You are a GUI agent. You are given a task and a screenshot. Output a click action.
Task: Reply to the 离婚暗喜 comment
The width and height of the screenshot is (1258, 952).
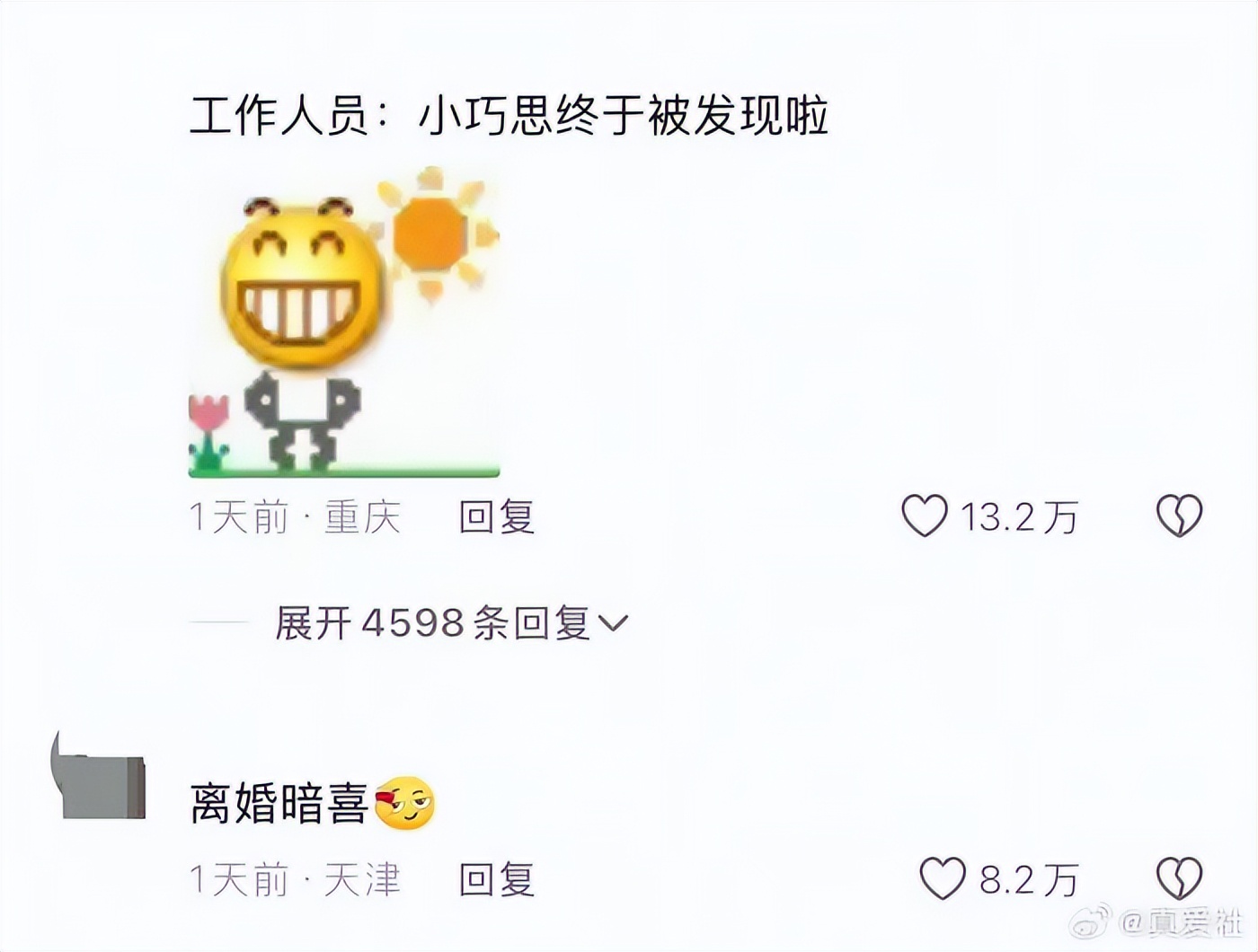coord(496,879)
